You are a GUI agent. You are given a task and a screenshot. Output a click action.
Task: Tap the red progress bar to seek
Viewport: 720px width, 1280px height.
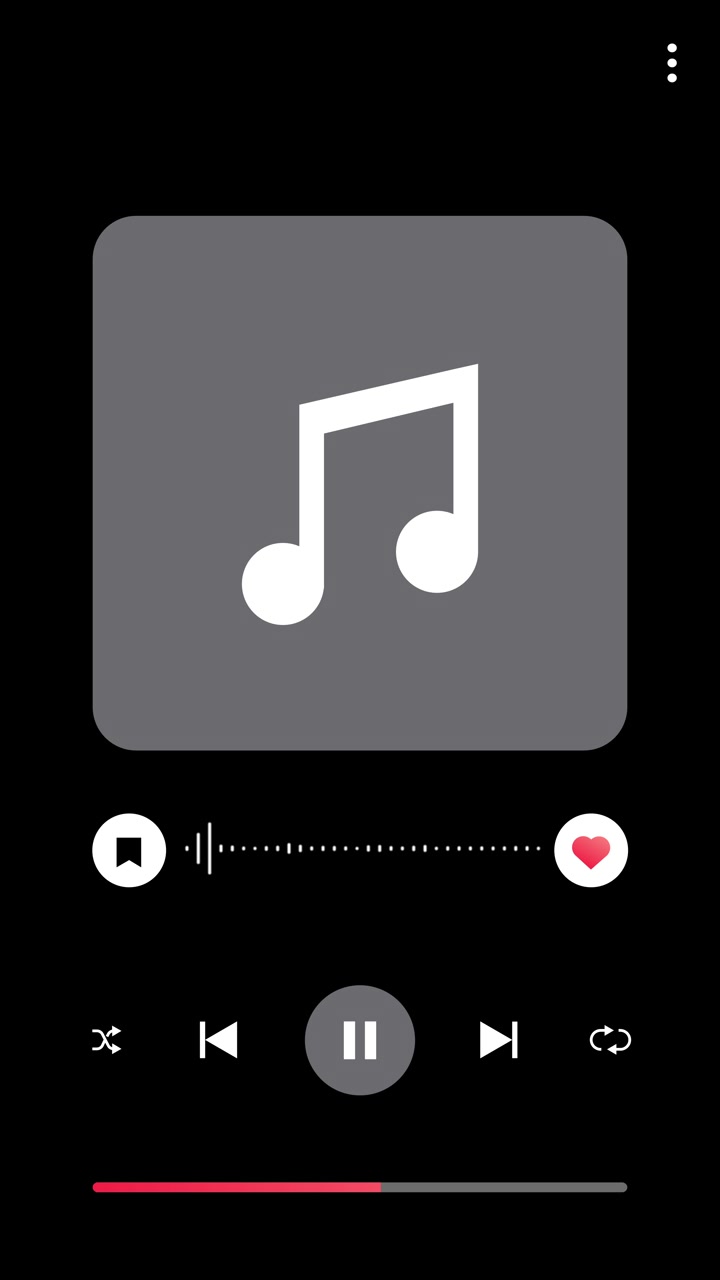(360, 1187)
